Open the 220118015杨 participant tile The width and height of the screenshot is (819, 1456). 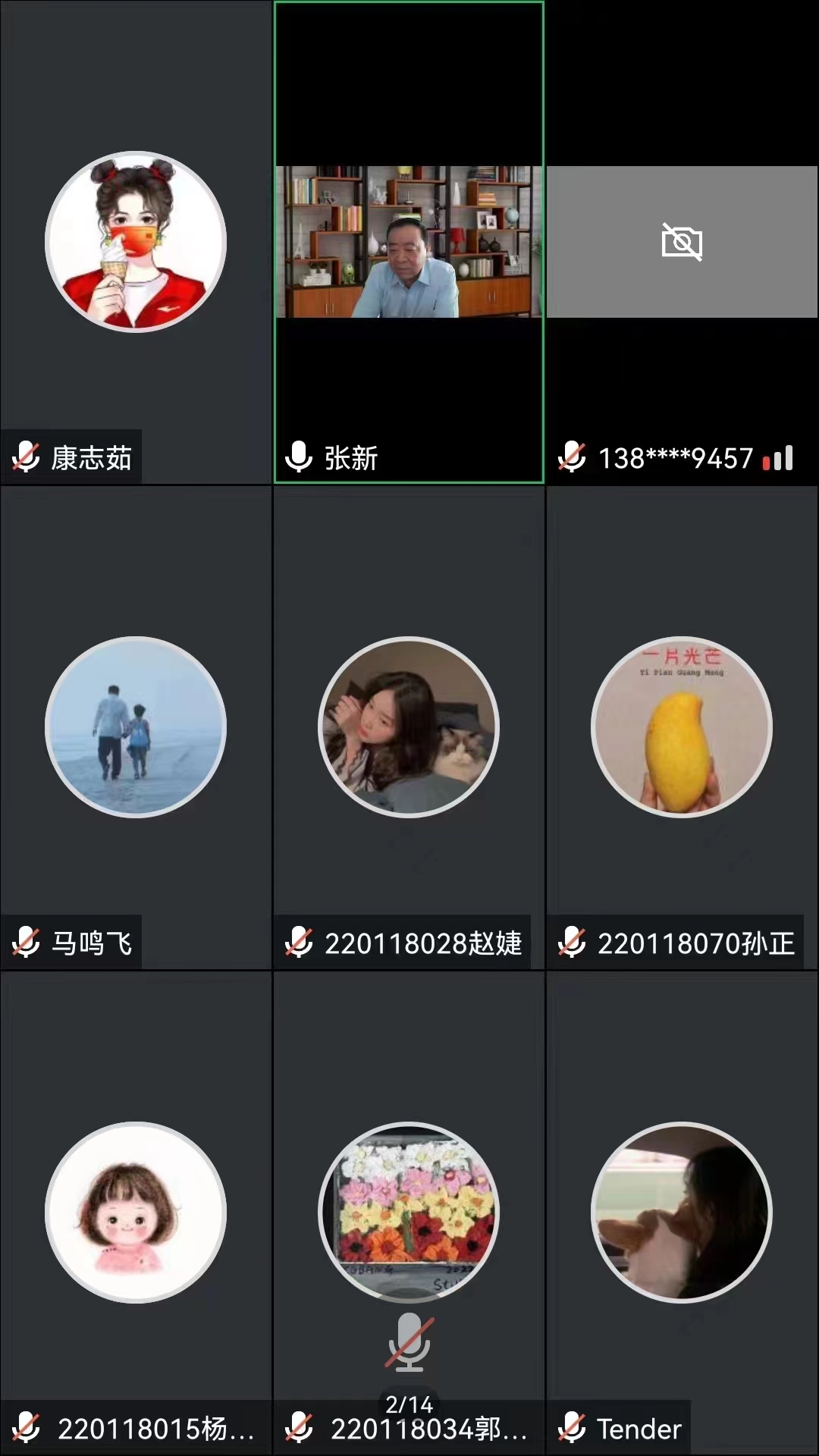coord(136,1212)
